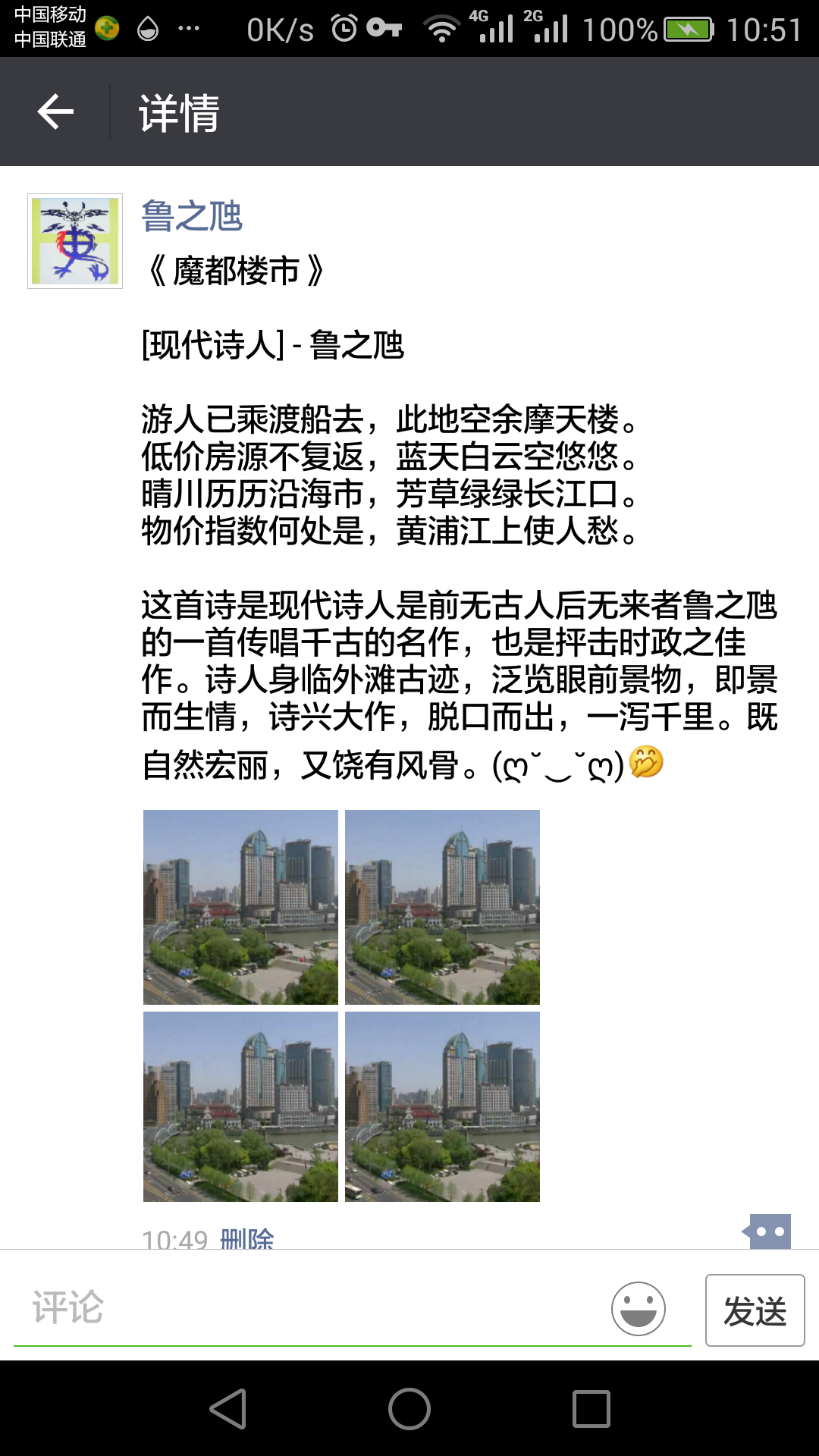The width and height of the screenshot is (819, 1456).
Task: Open the recent apps overview
Action: click(x=591, y=1409)
